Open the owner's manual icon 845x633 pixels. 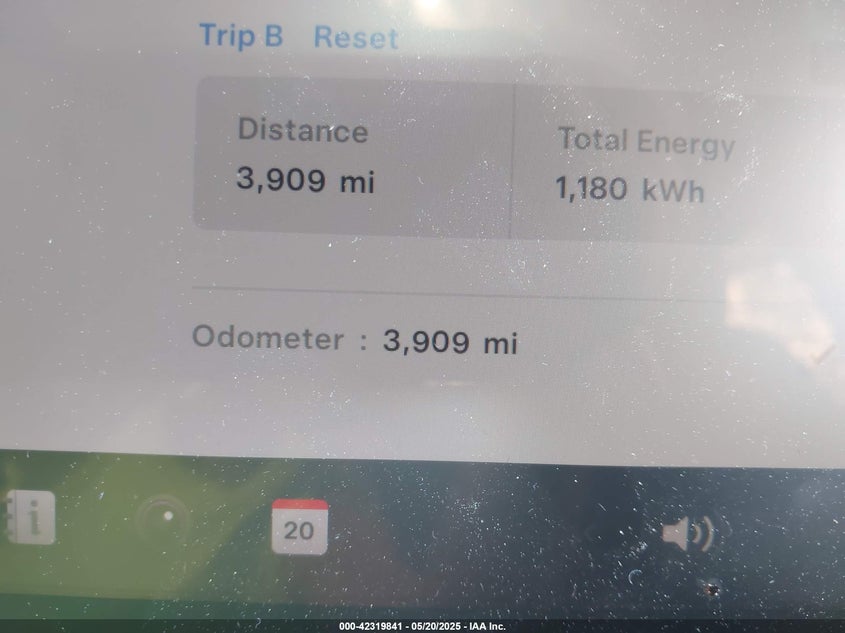(30, 517)
